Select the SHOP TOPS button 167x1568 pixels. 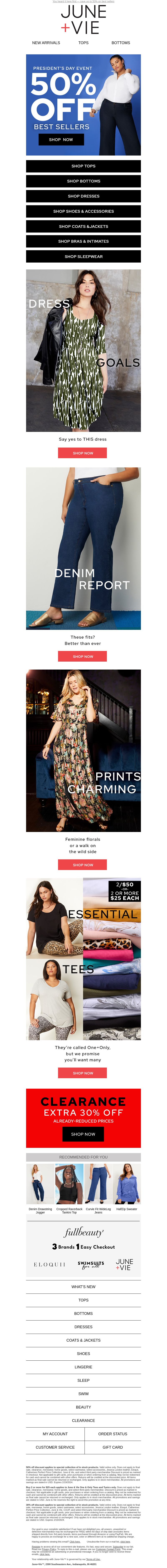click(x=83, y=166)
